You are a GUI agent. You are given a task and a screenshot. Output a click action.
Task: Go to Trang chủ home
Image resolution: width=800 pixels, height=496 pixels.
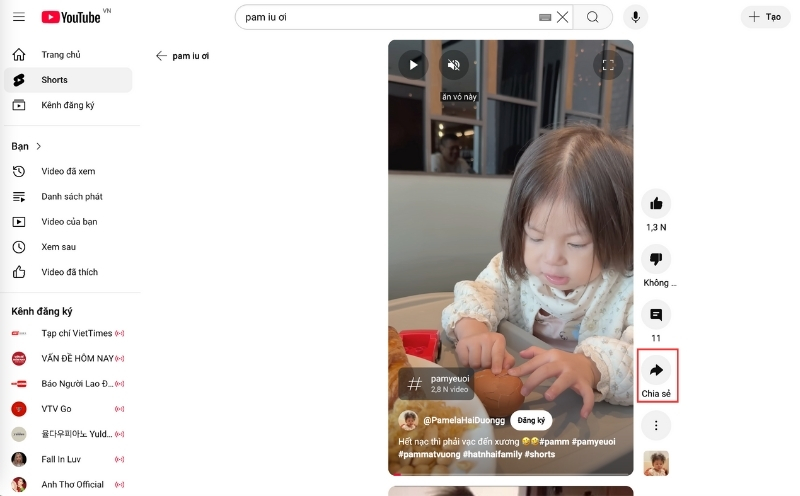[60, 55]
